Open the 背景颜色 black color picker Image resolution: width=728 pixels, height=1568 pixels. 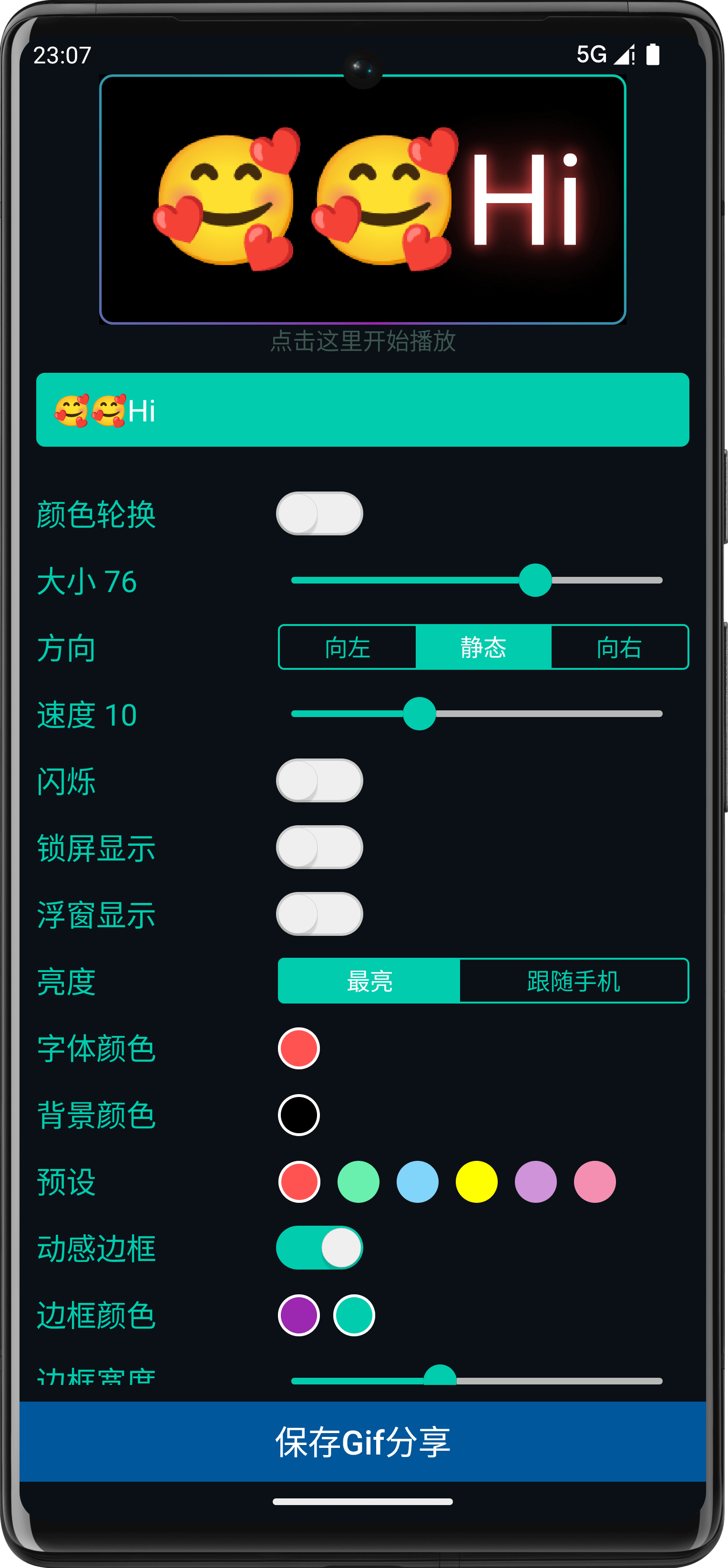[299, 1115]
